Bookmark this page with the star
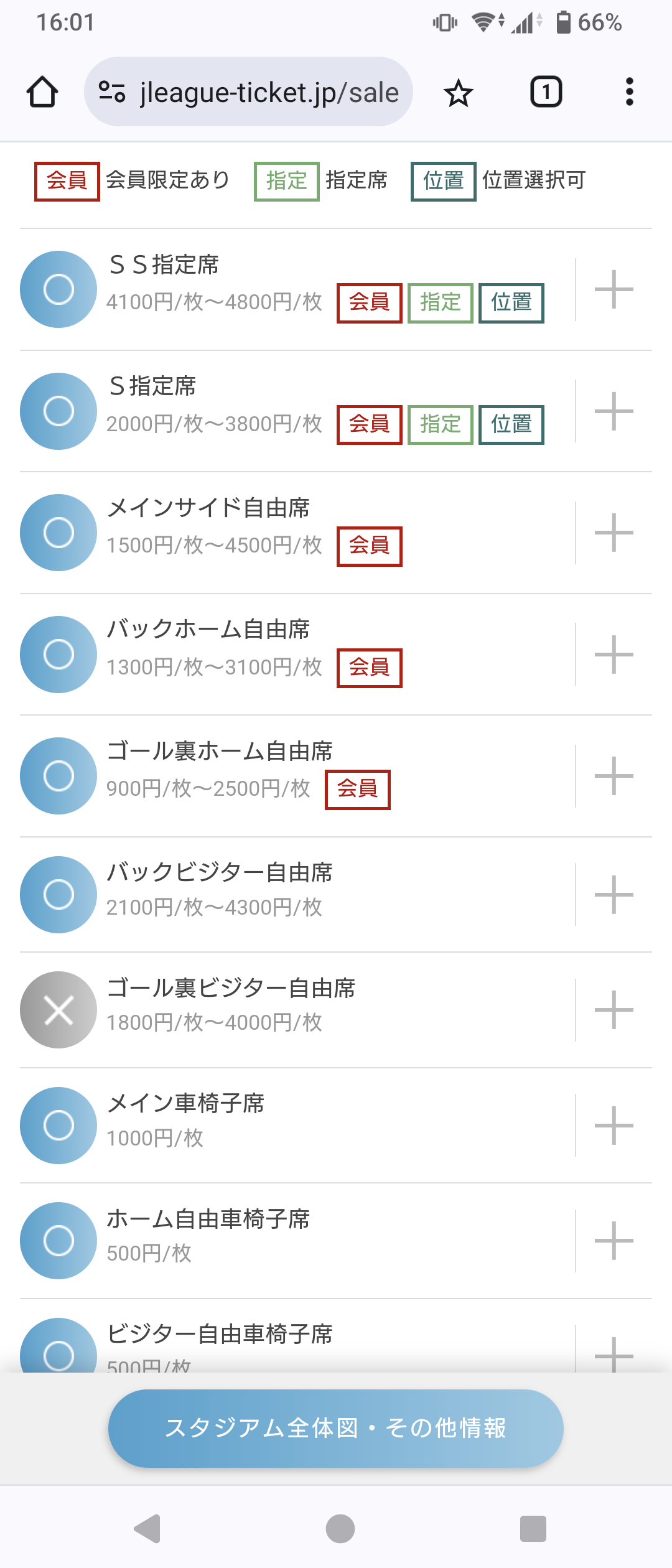Image resolution: width=672 pixels, height=1568 pixels. [x=459, y=93]
